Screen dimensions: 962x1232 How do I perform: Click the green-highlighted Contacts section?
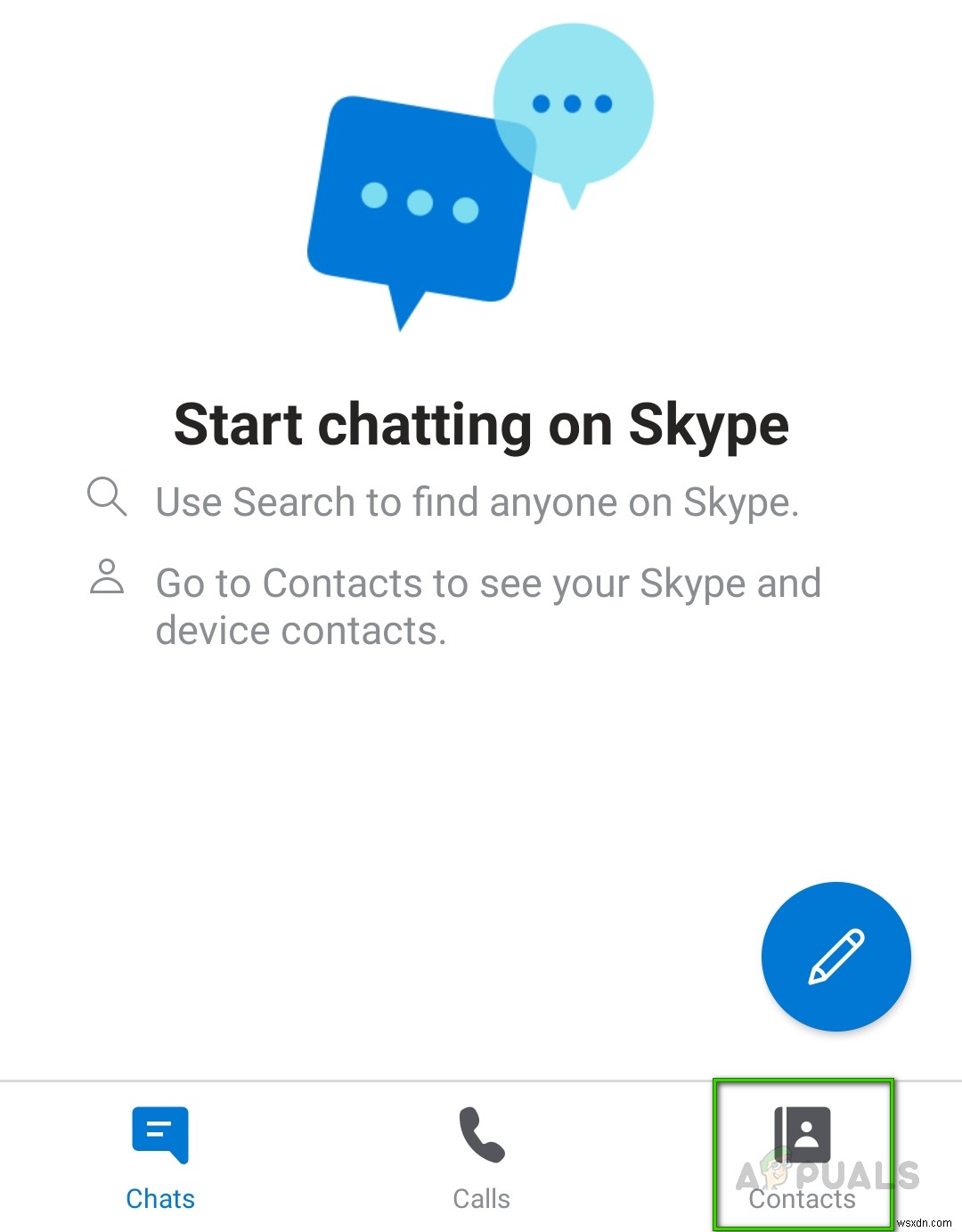[x=802, y=1154]
